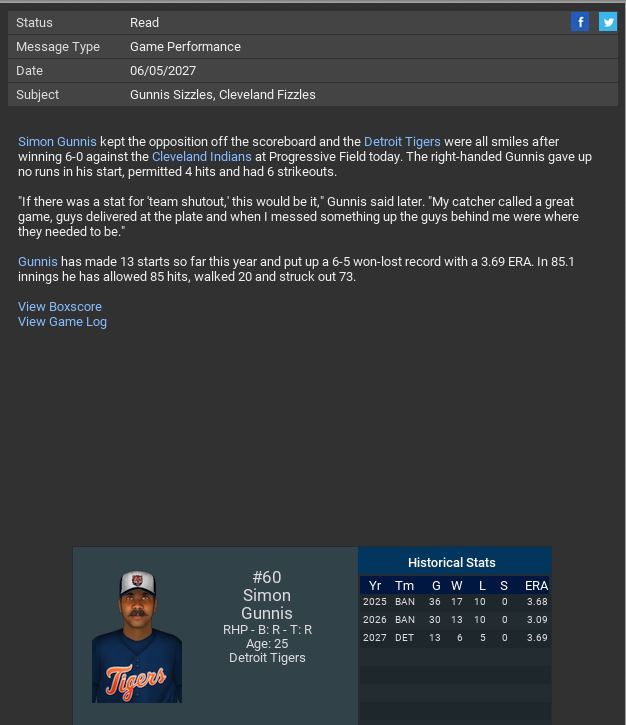This screenshot has width=626, height=725.
Task: Open Simon Gunnis link in first paragraph
Action: [57, 142]
